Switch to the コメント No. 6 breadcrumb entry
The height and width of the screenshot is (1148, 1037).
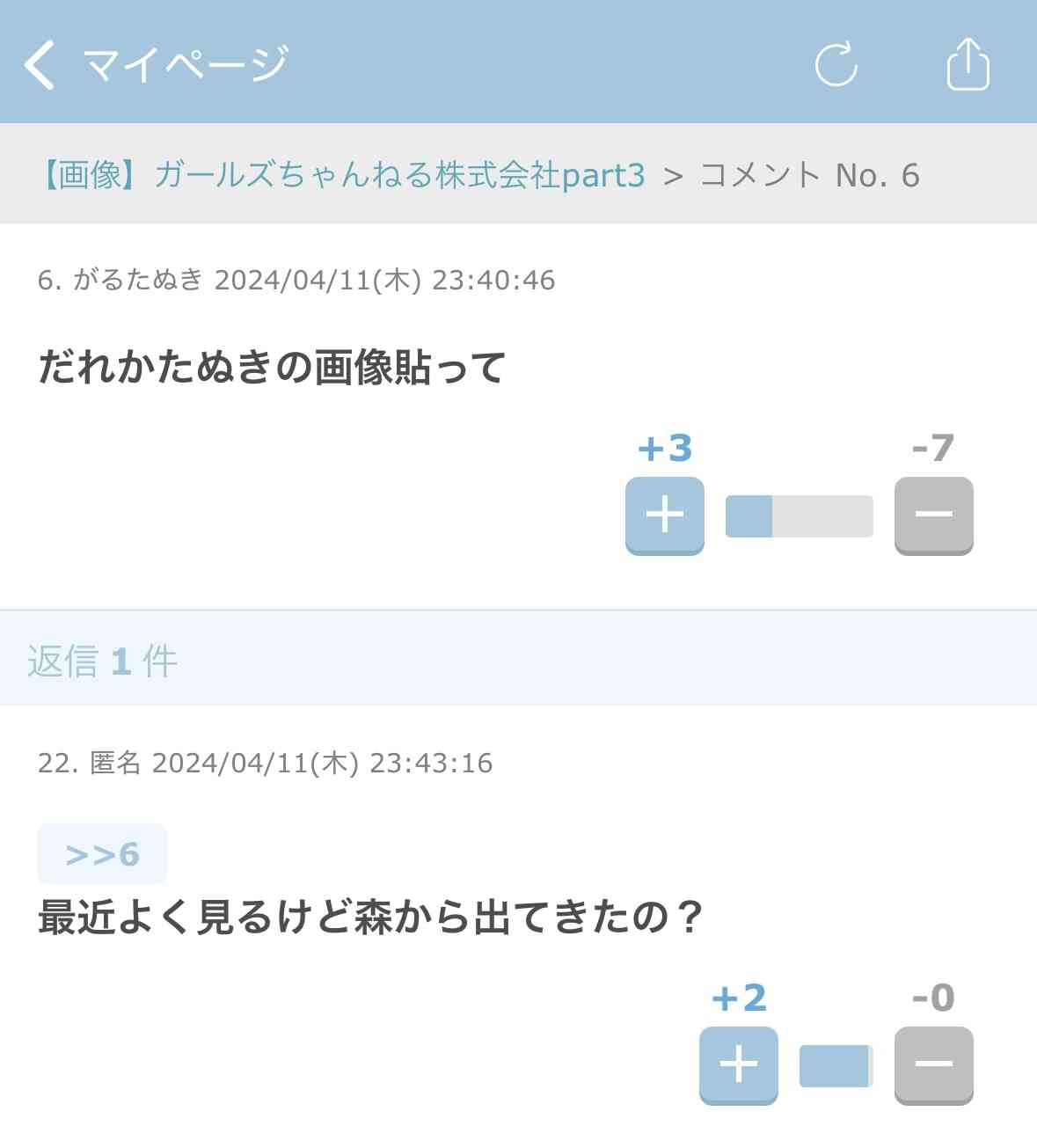808,175
